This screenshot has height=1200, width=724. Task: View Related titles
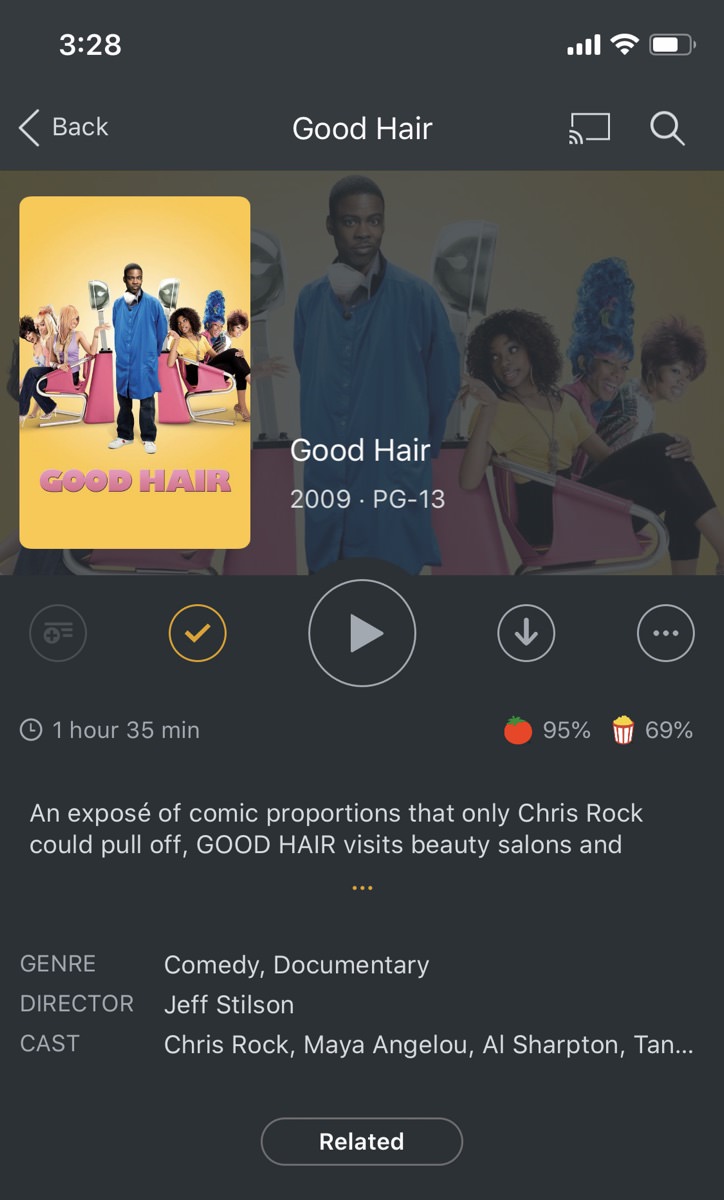point(362,1141)
